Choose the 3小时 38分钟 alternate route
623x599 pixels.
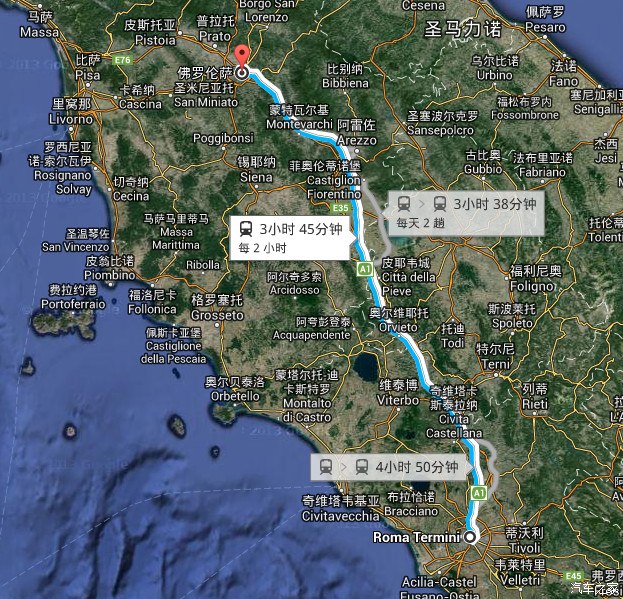click(x=465, y=211)
